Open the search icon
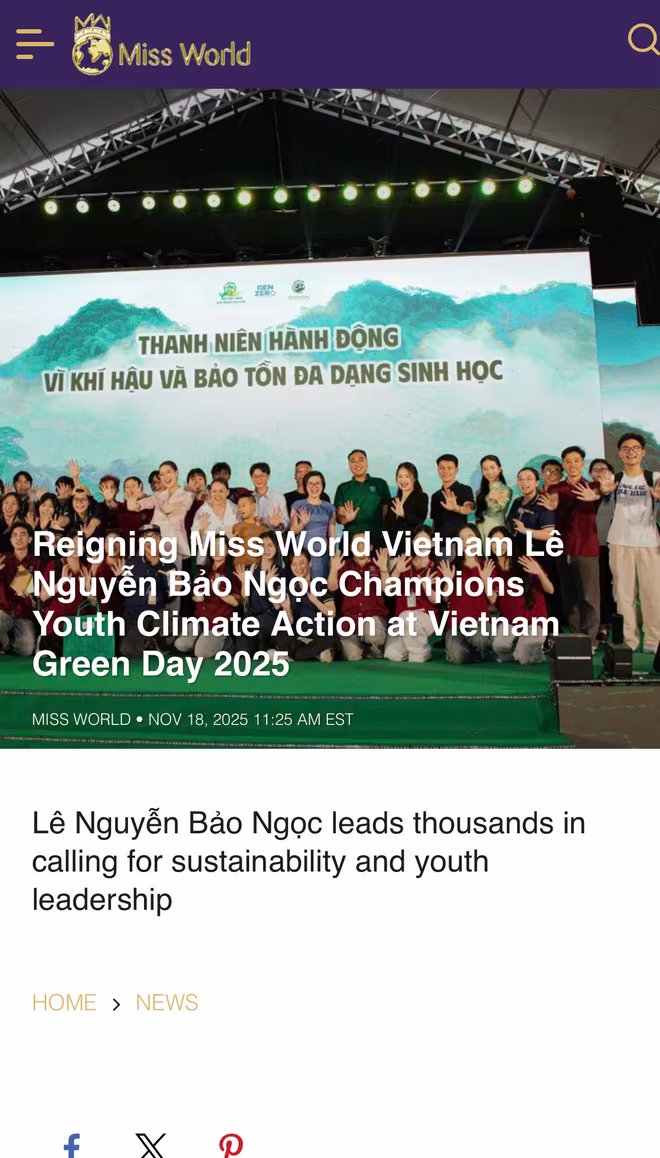 coord(642,41)
